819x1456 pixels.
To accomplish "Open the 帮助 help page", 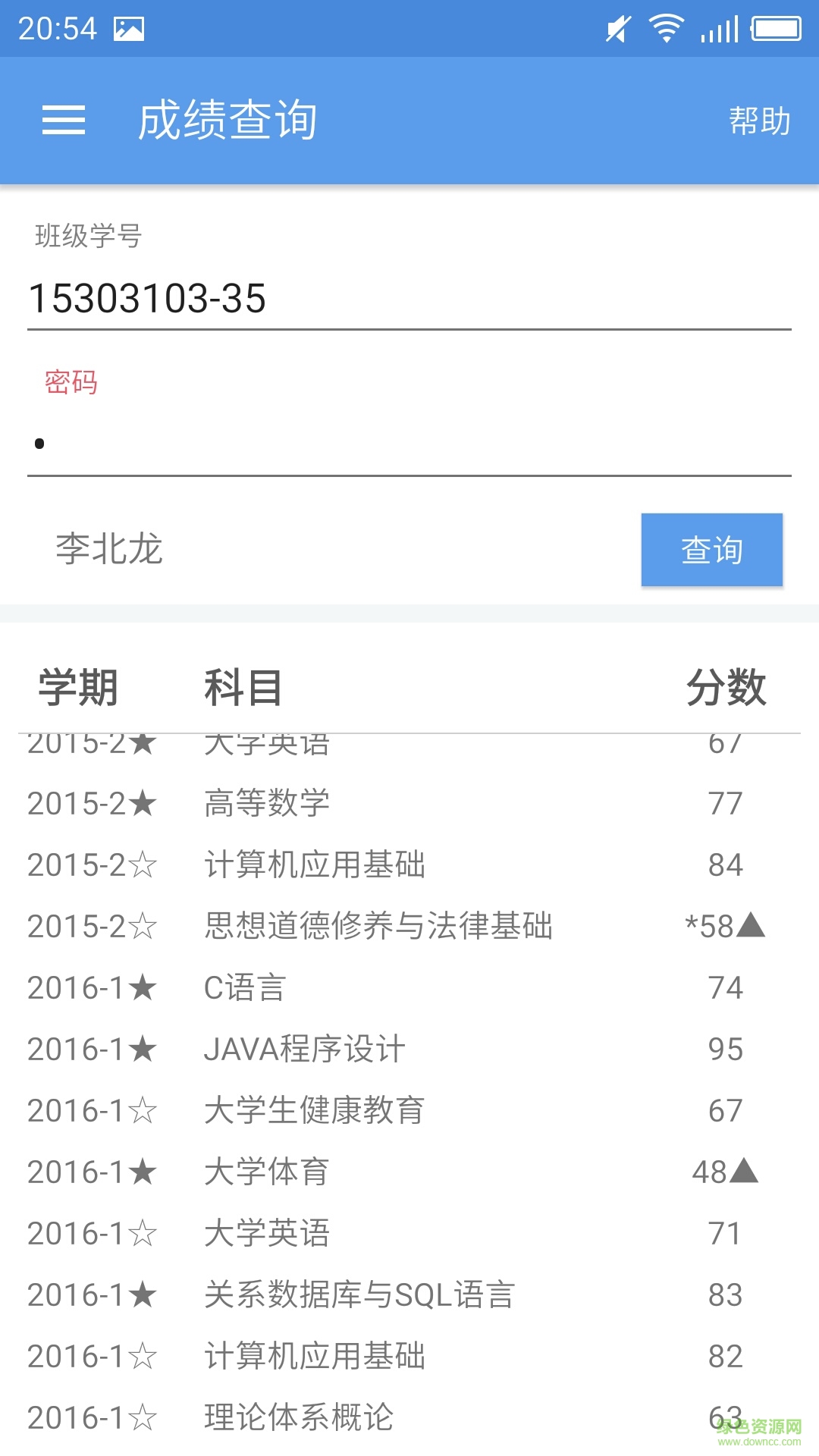I will [759, 121].
